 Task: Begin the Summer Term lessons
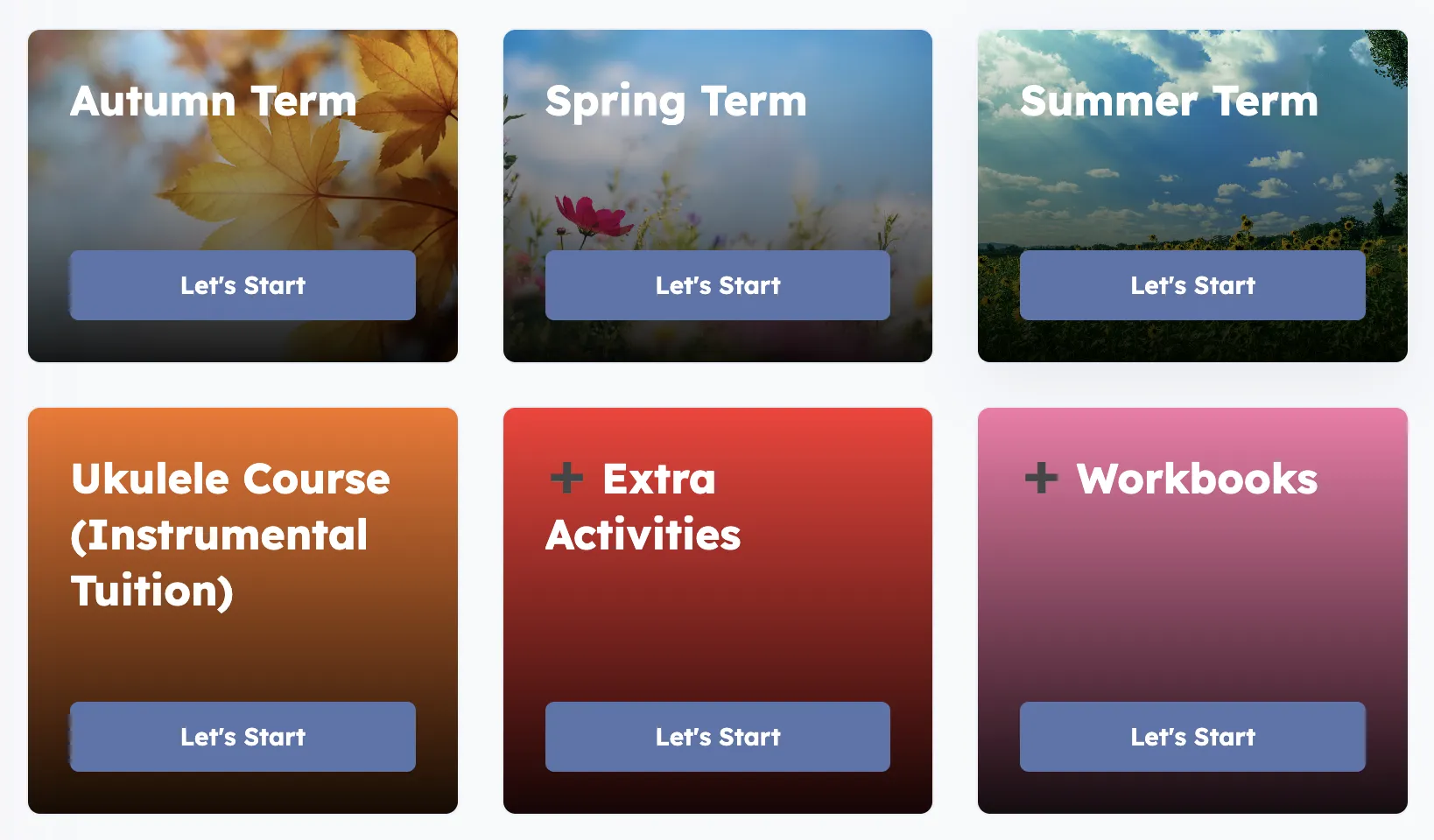[x=1192, y=285]
